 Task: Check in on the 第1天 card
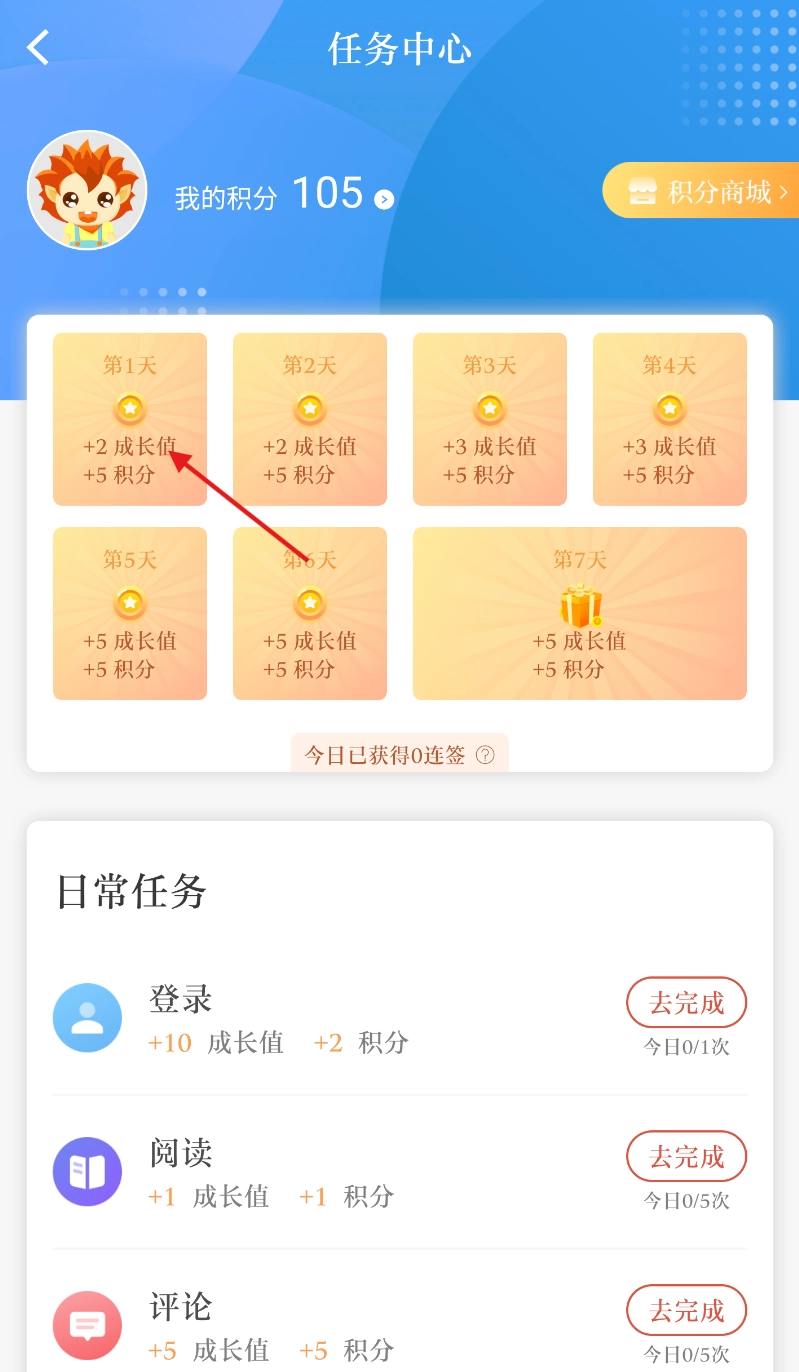(130, 419)
